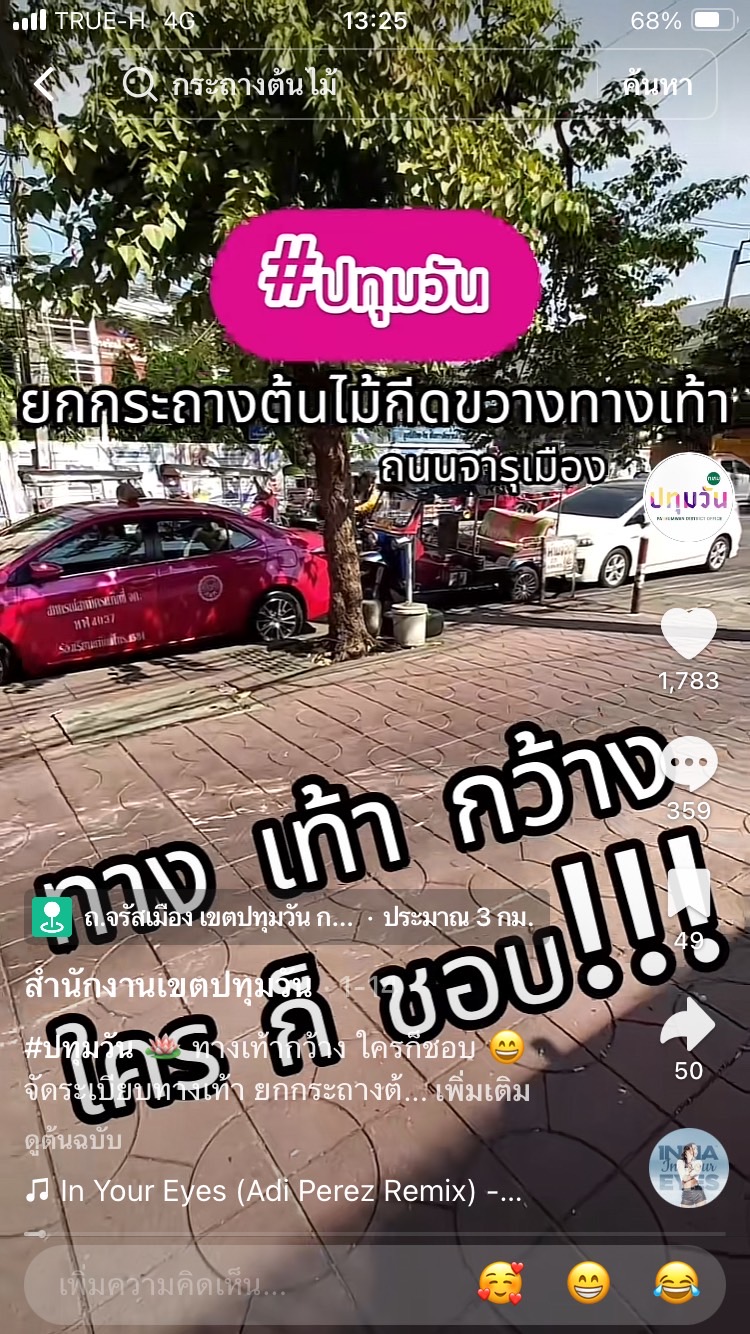Tap the เพิ่มความคิดเห็น comment field
This screenshot has width=750, height=1334.
pos(200,1284)
